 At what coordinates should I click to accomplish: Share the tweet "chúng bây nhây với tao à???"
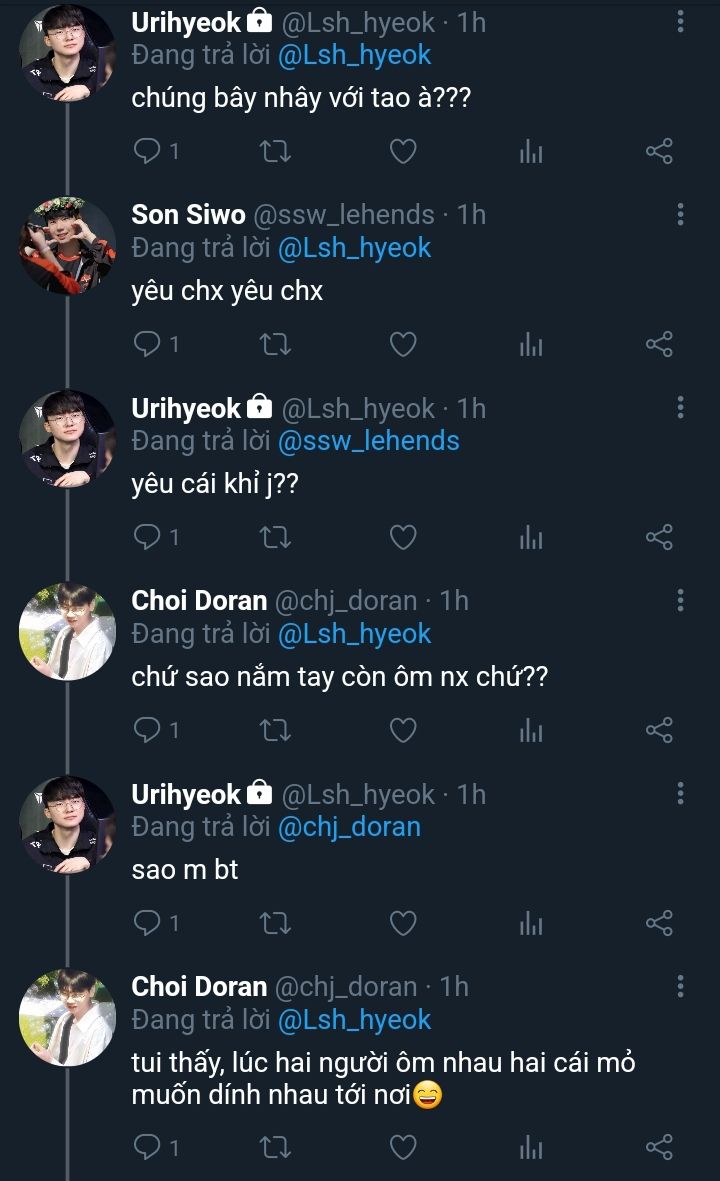659,152
